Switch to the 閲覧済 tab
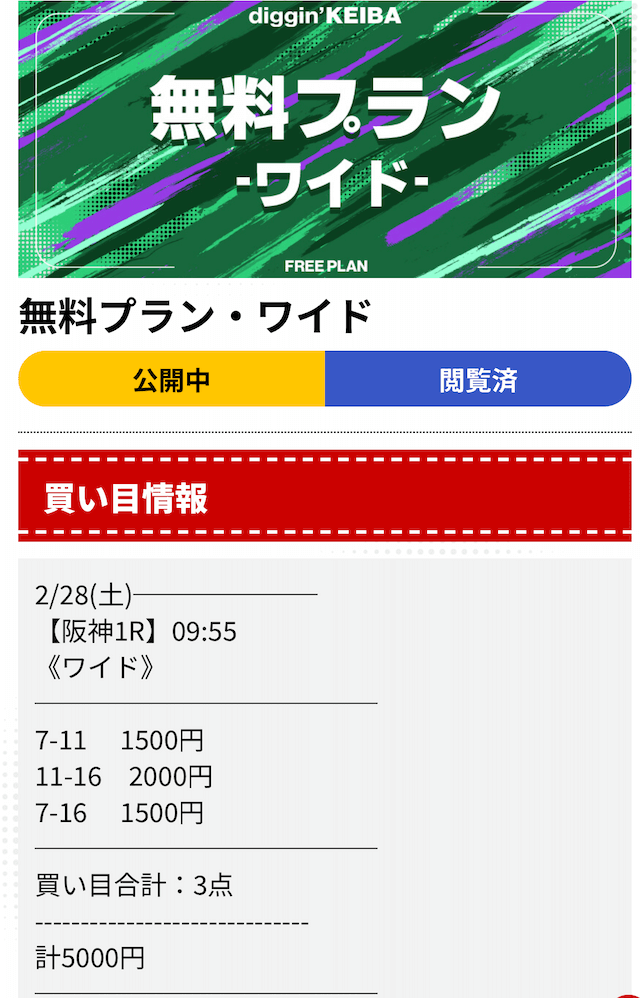 click(x=478, y=379)
